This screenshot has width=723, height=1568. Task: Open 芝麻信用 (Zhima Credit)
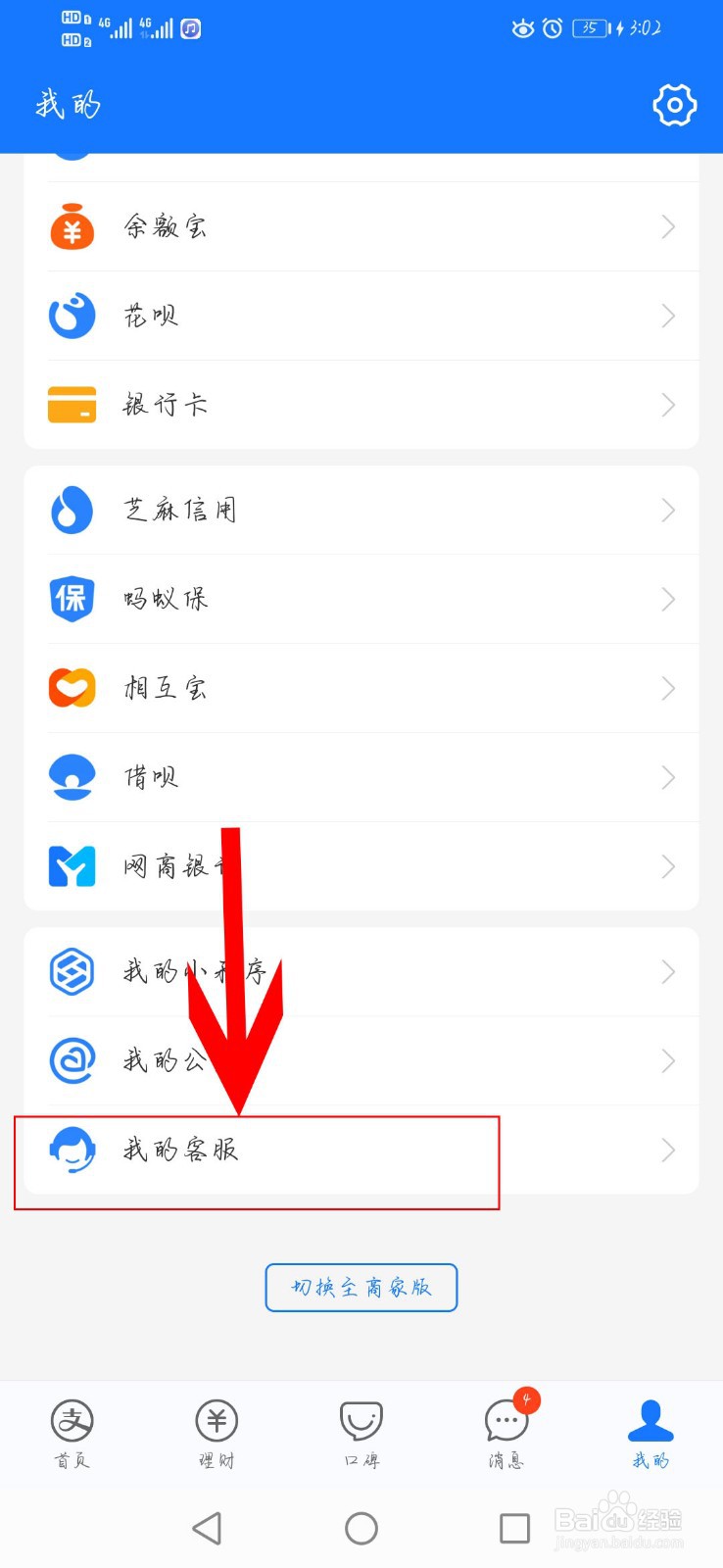72,510
